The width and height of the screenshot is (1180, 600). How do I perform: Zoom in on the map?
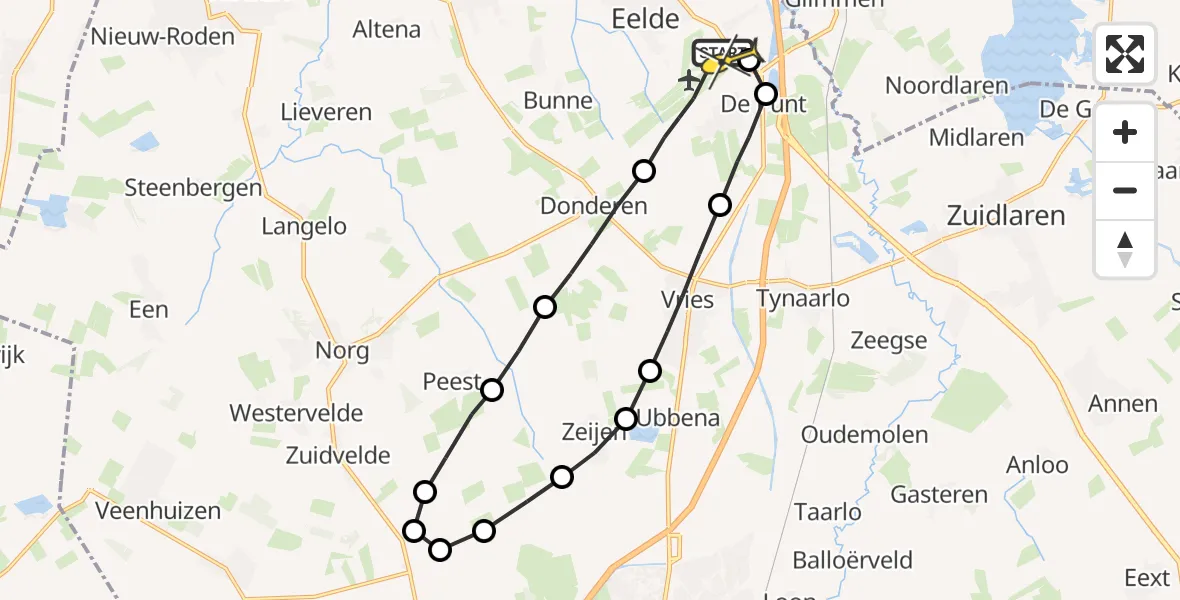(1125, 132)
